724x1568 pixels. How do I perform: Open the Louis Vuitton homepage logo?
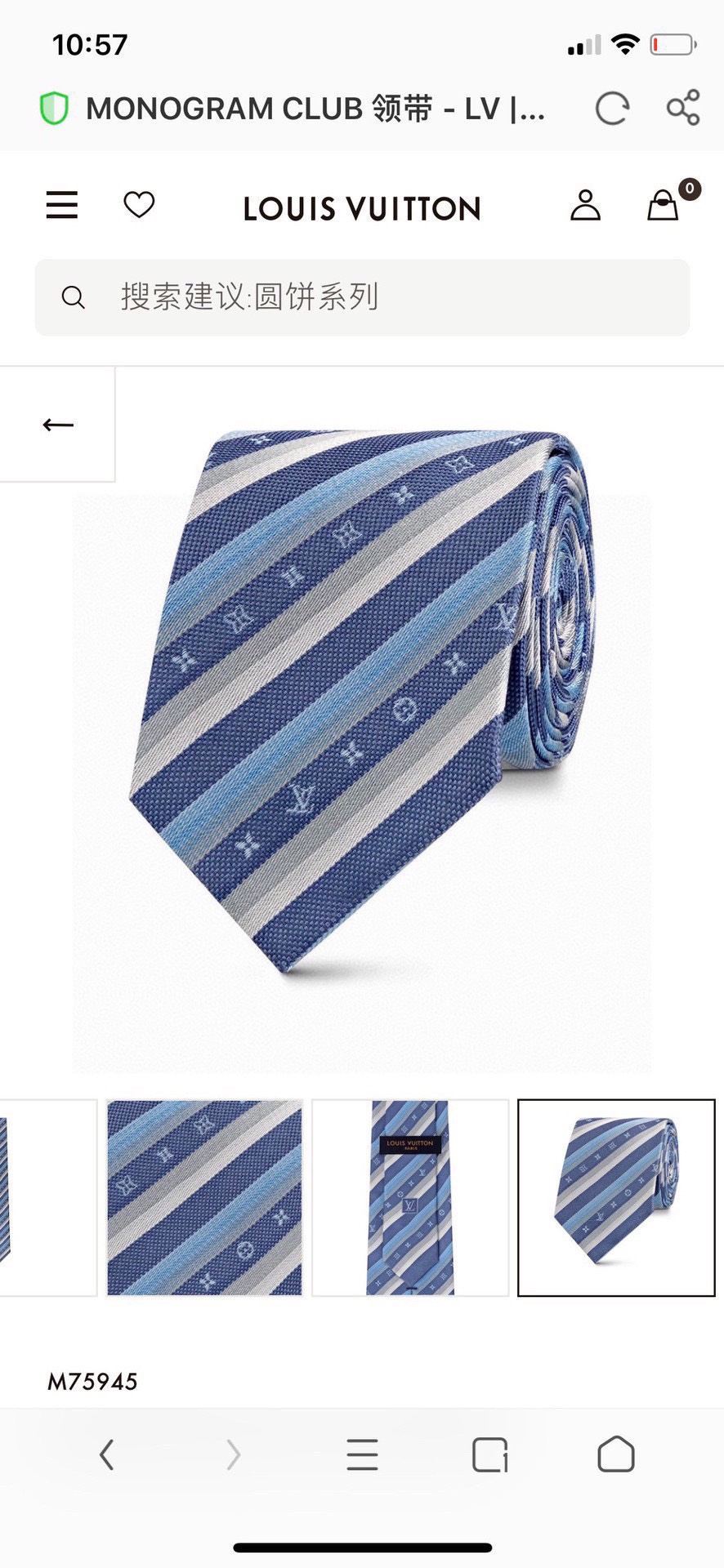[x=362, y=209]
